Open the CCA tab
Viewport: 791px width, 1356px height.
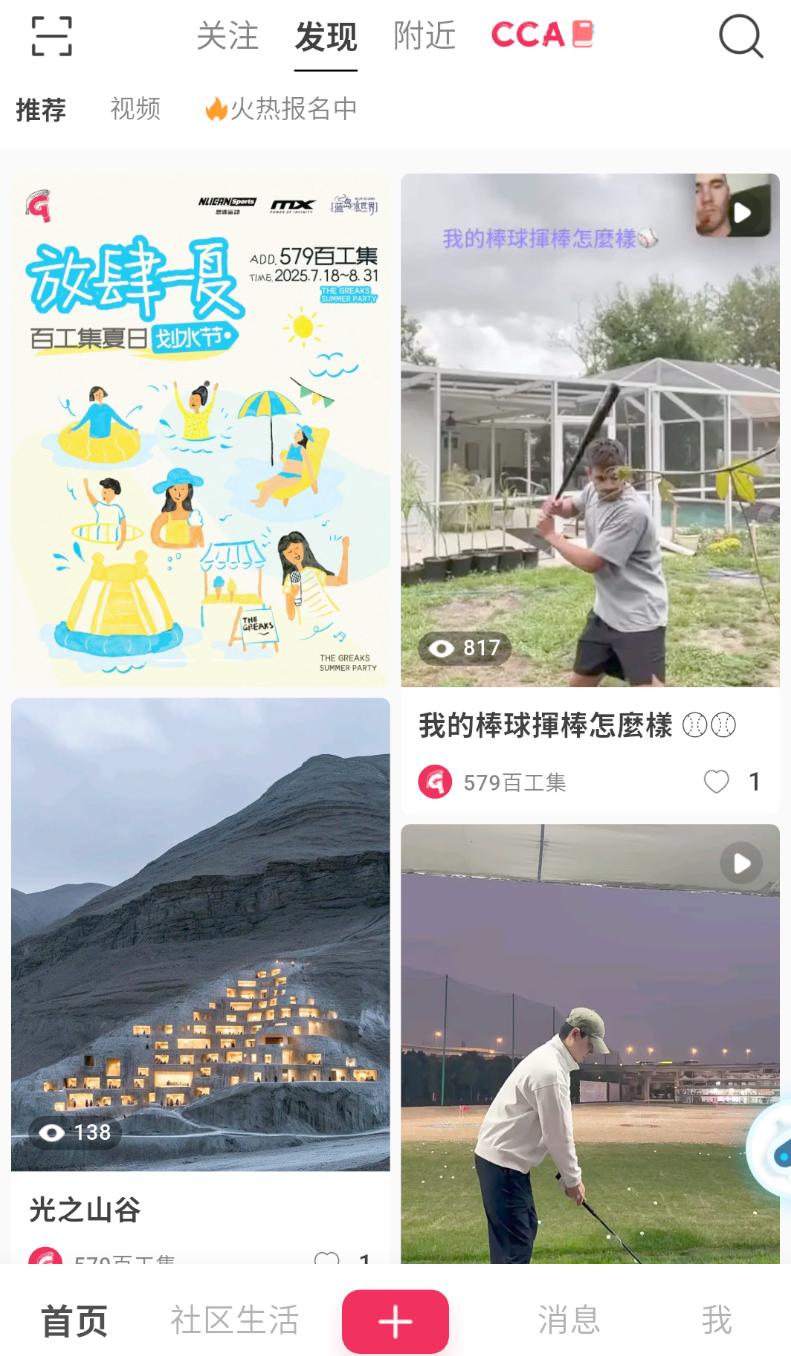tap(543, 35)
